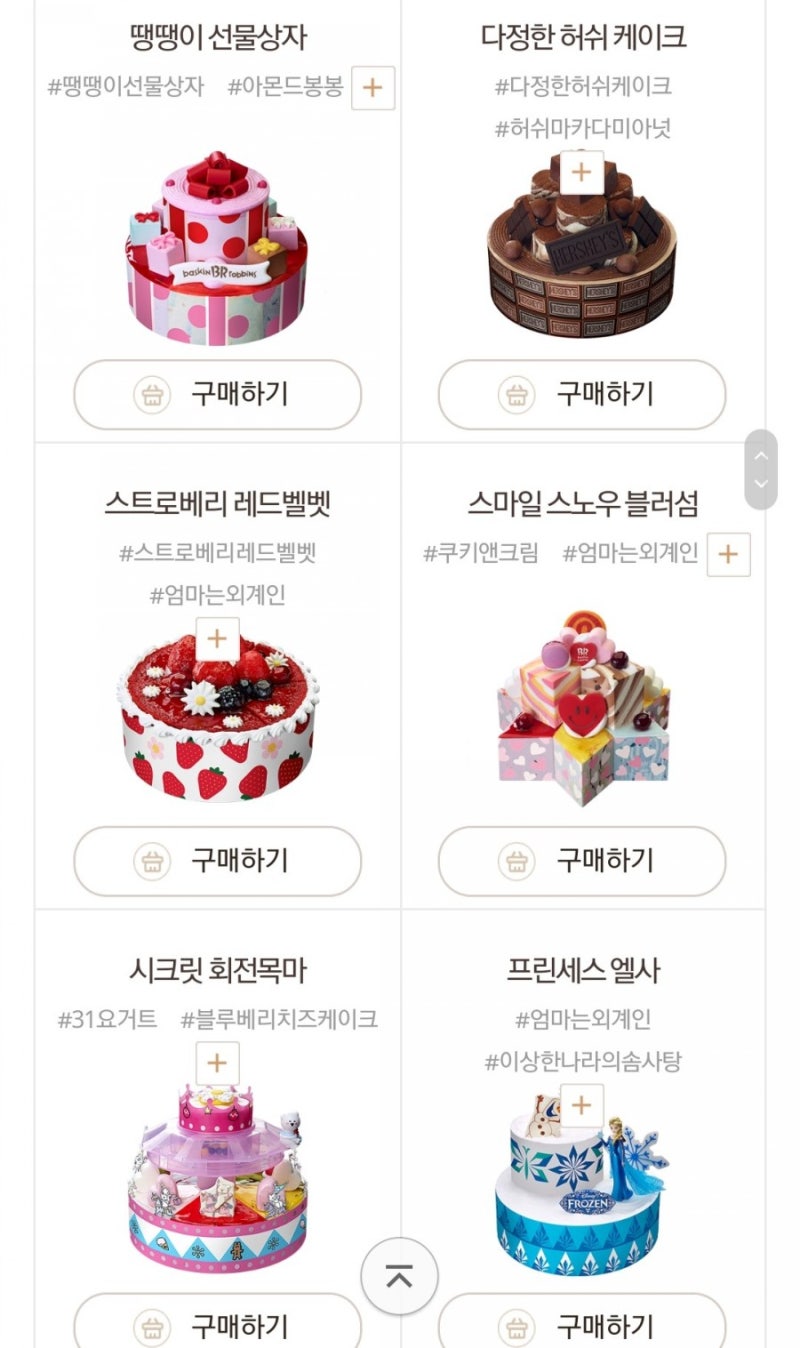Buy the 시크릿 회전목마 cake
Viewport: 800px width, 1348px height.
coord(217,1326)
